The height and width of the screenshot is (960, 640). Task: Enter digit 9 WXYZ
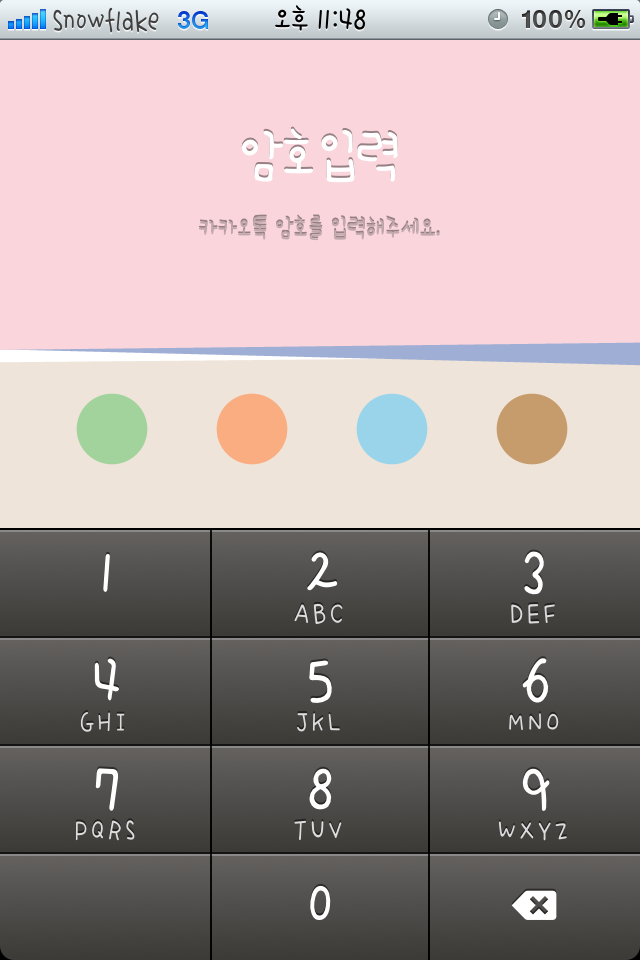[534, 800]
